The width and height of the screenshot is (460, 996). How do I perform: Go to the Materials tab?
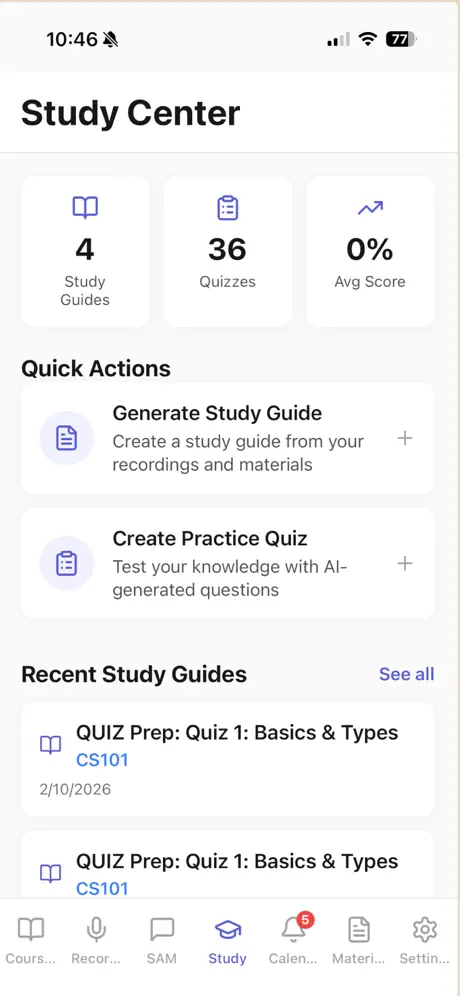tap(359, 941)
